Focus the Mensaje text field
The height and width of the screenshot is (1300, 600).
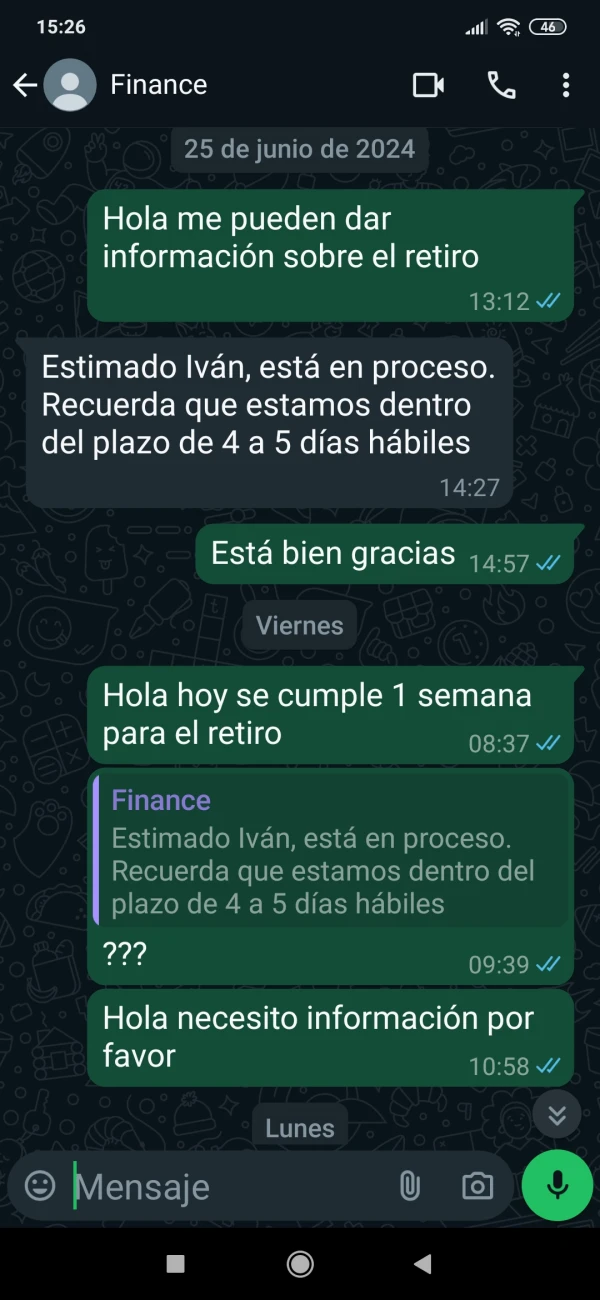tap(228, 1186)
